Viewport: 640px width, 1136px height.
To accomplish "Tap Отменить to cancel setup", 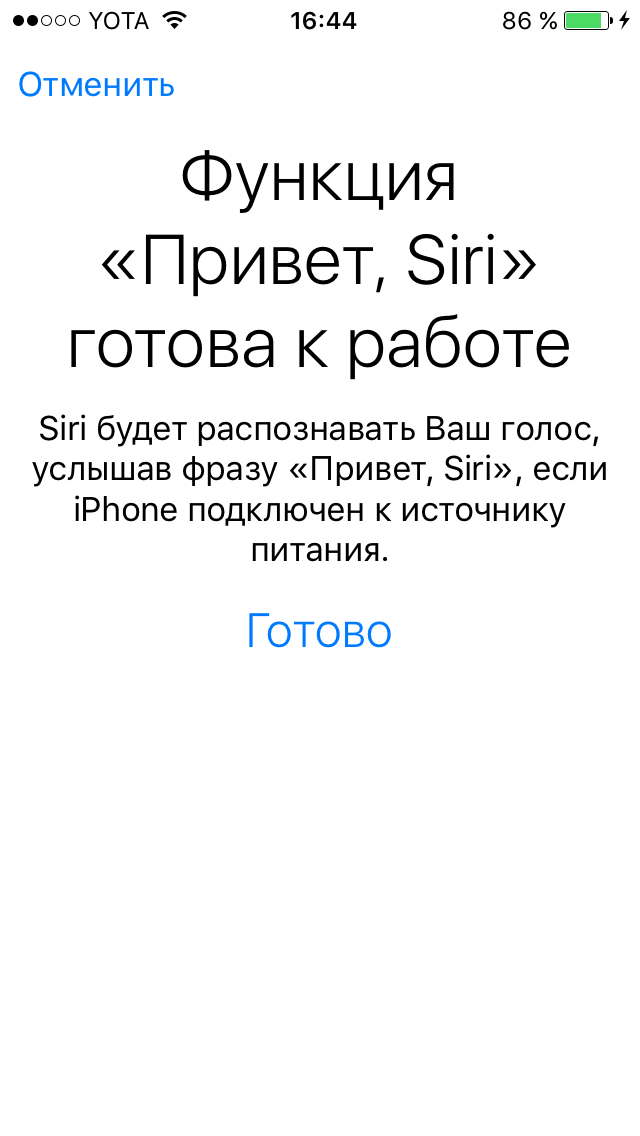I will pyautogui.click(x=96, y=86).
